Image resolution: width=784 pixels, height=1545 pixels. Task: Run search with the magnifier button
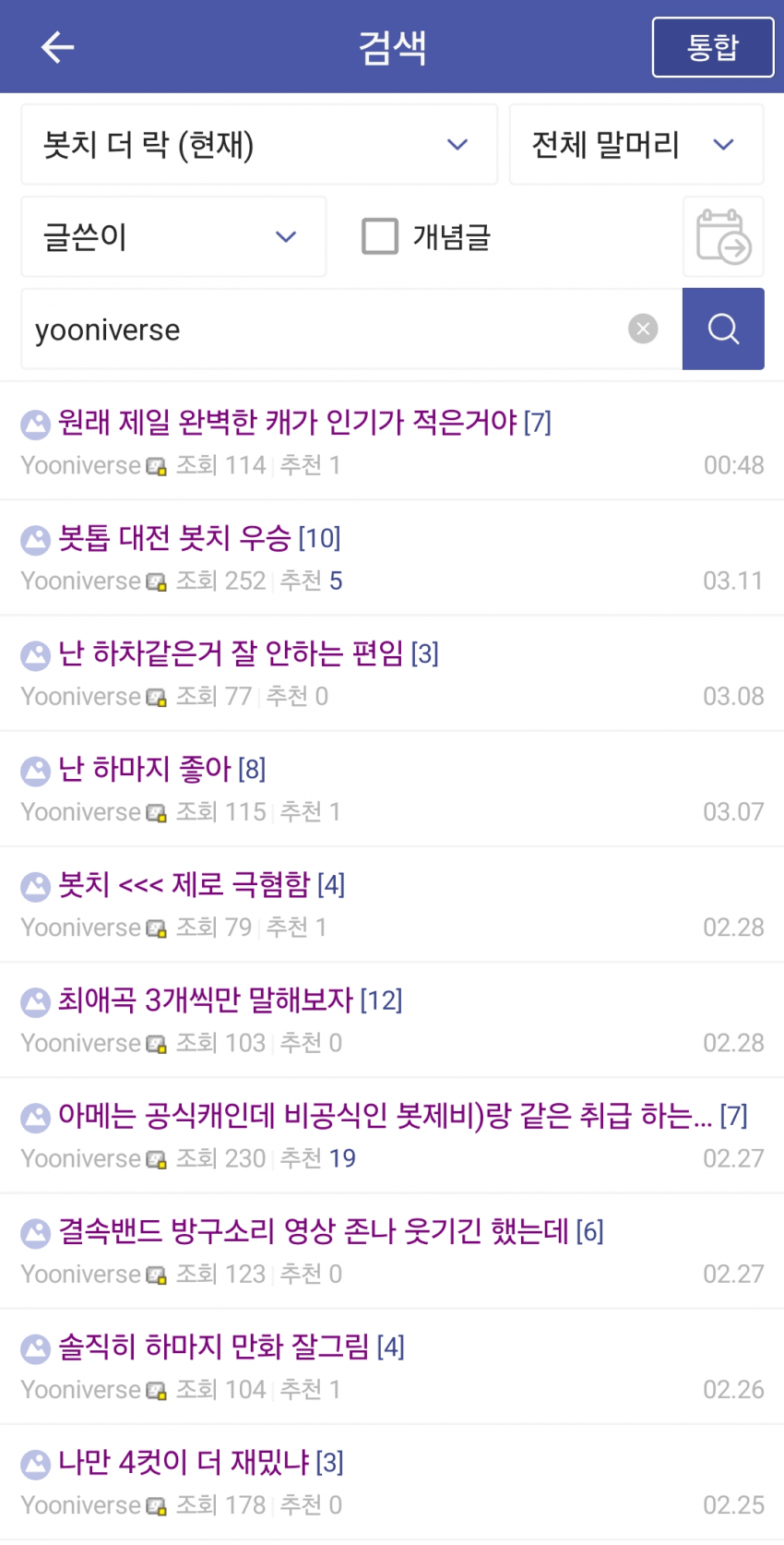[x=723, y=329]
